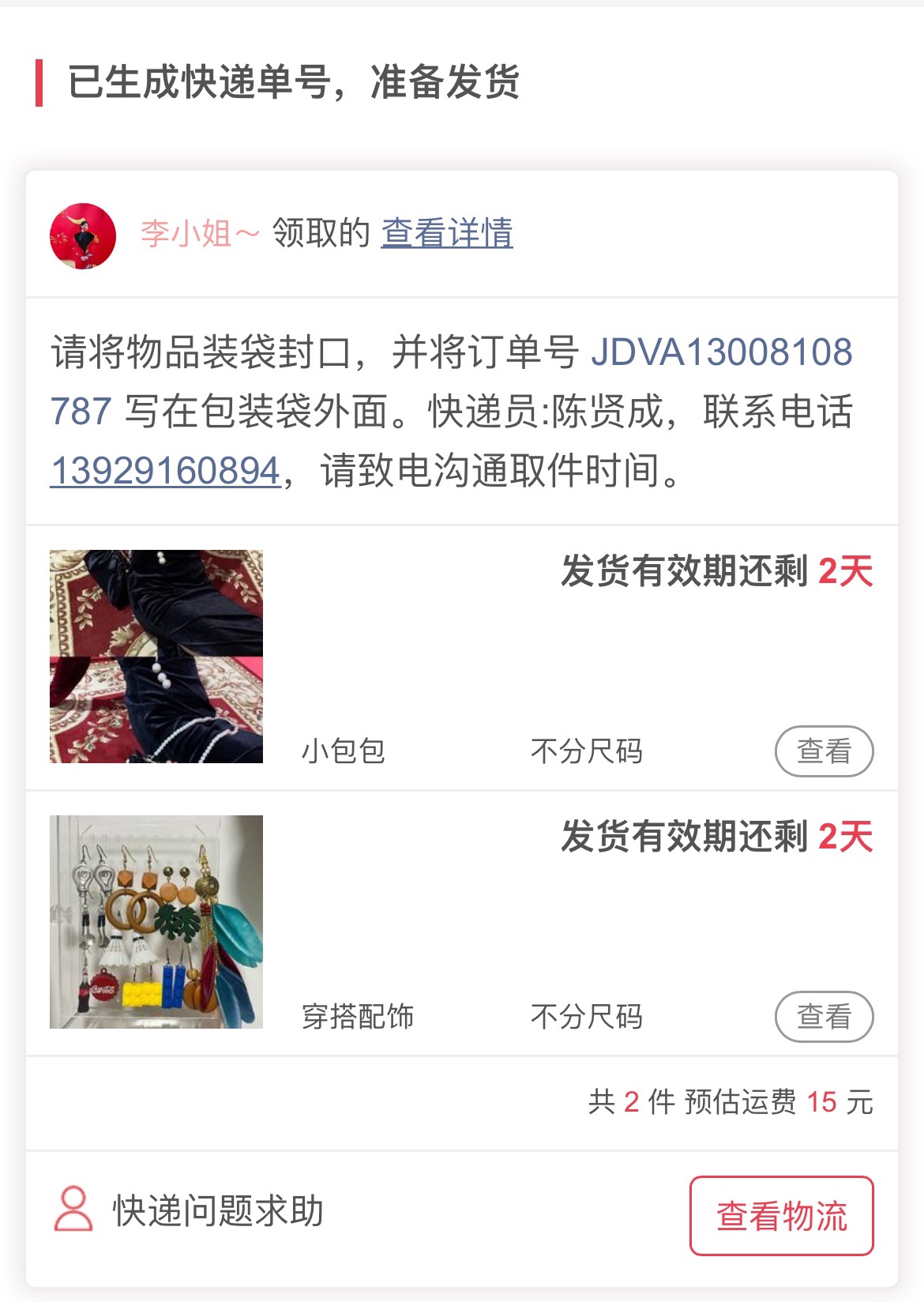Call courier number 13929160894
Image resolution: width=924 pixels, height=1302 pixels.
[x=165, y=471]
